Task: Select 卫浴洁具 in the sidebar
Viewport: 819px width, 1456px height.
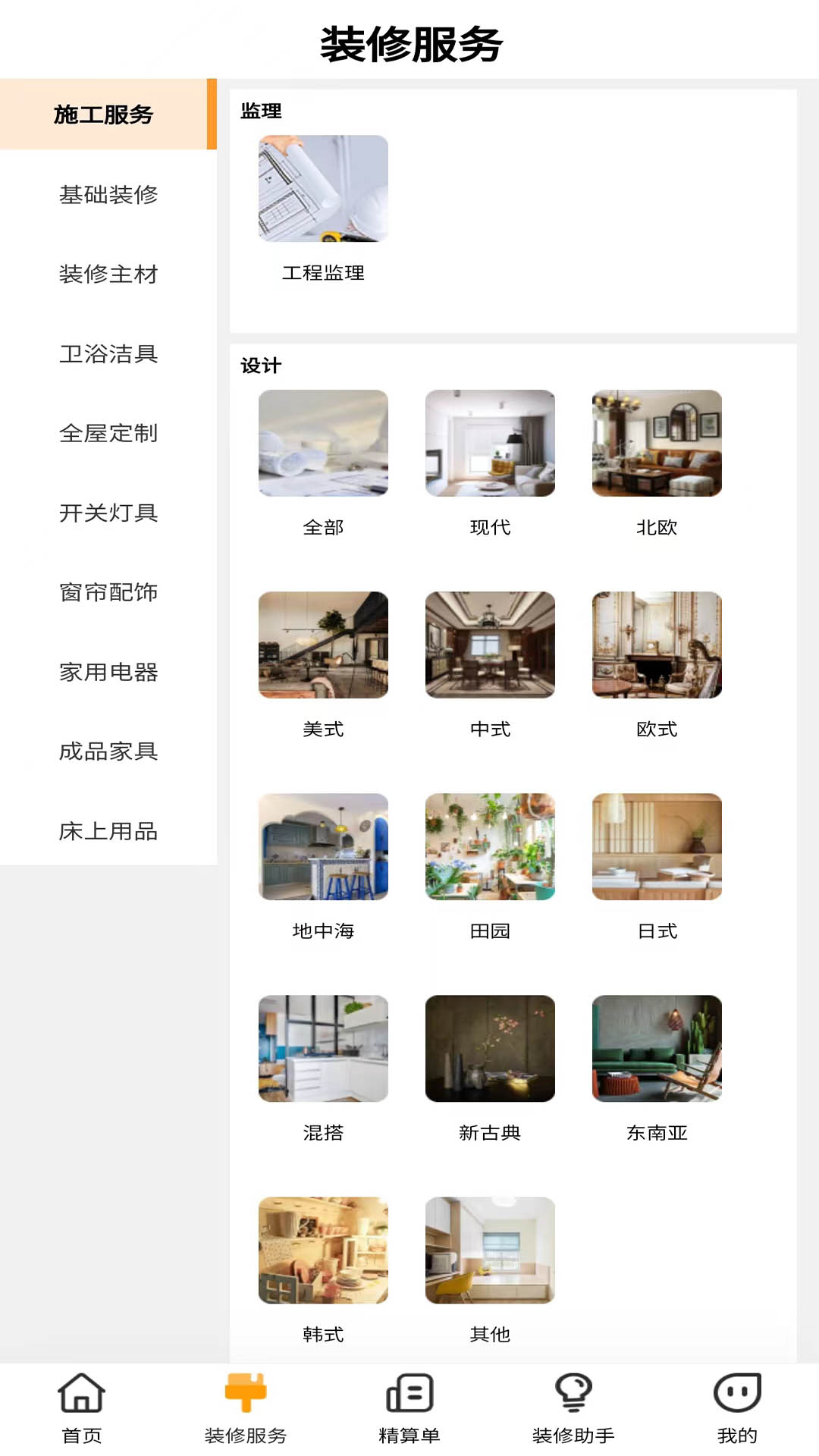Action: tap(108, 354)
